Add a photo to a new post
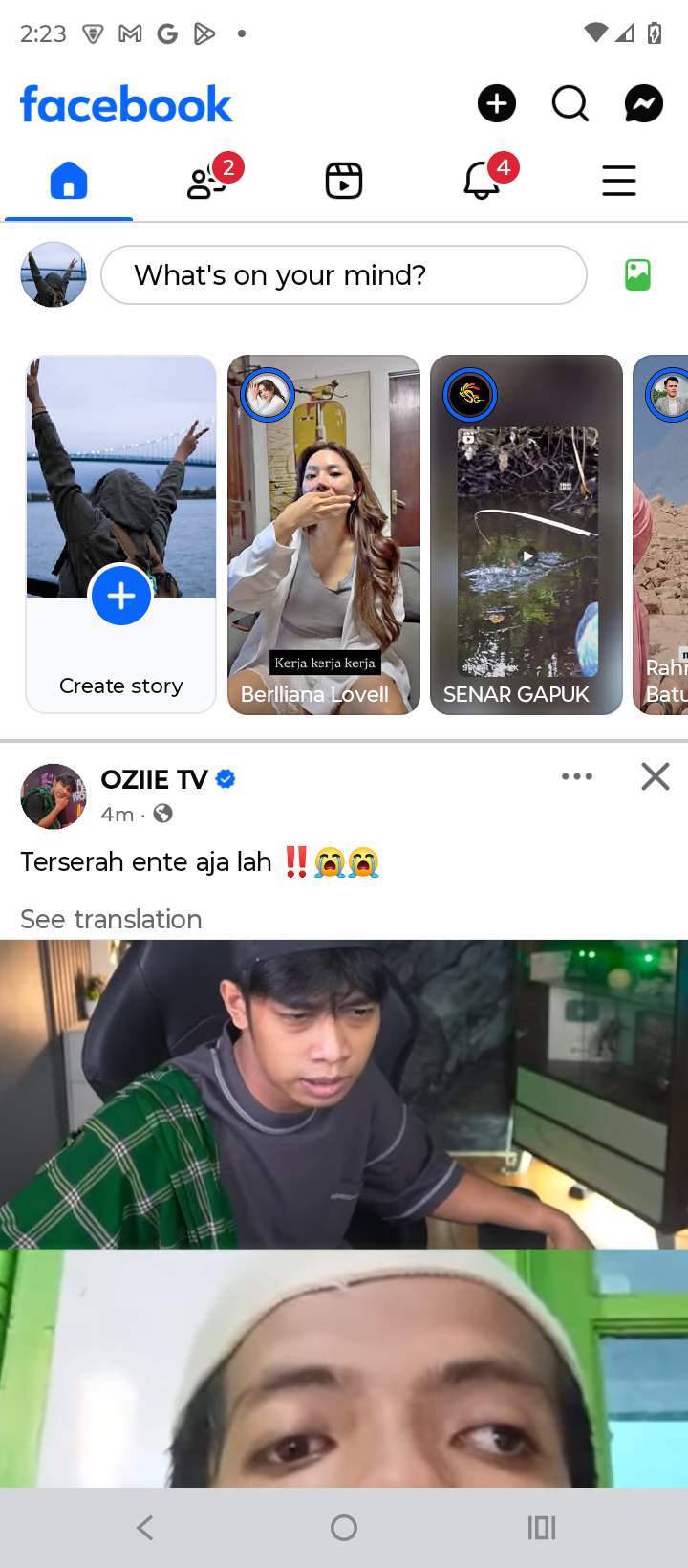688x1568 pixels. [637, 275]
